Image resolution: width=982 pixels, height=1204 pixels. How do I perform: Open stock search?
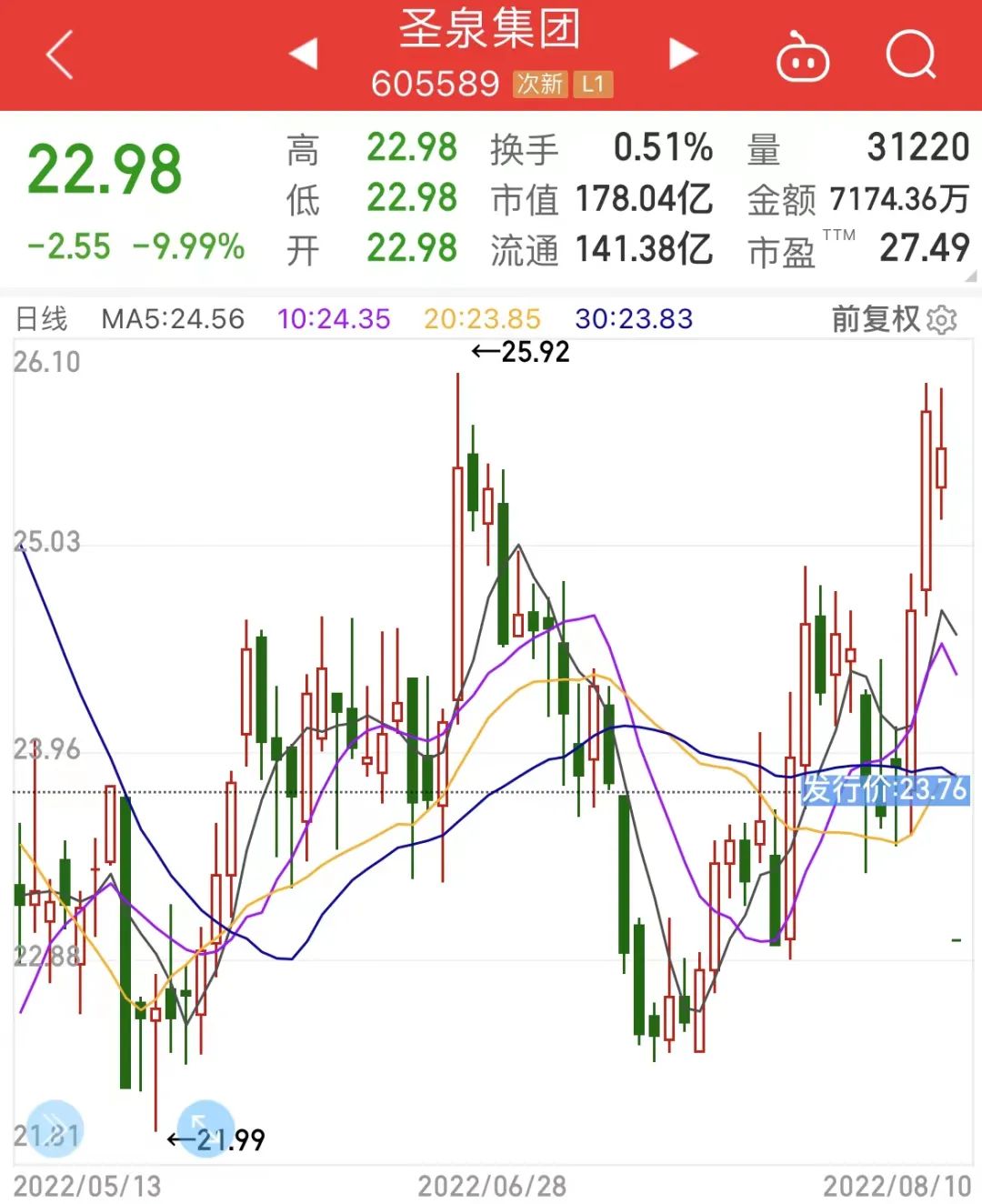[x=910, y=55]
